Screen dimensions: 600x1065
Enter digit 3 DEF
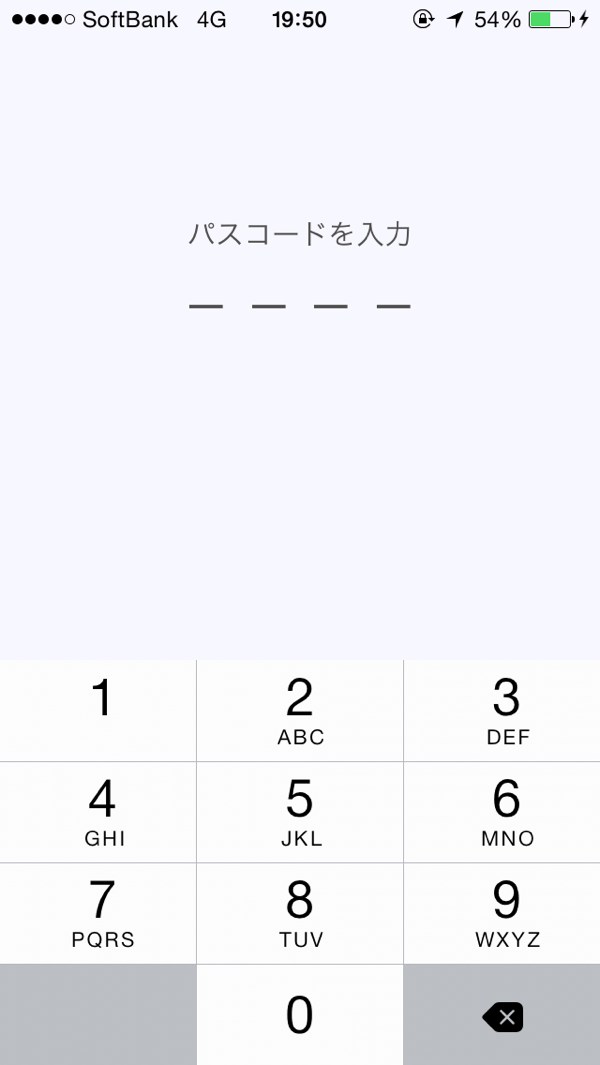tap(502, 710)
